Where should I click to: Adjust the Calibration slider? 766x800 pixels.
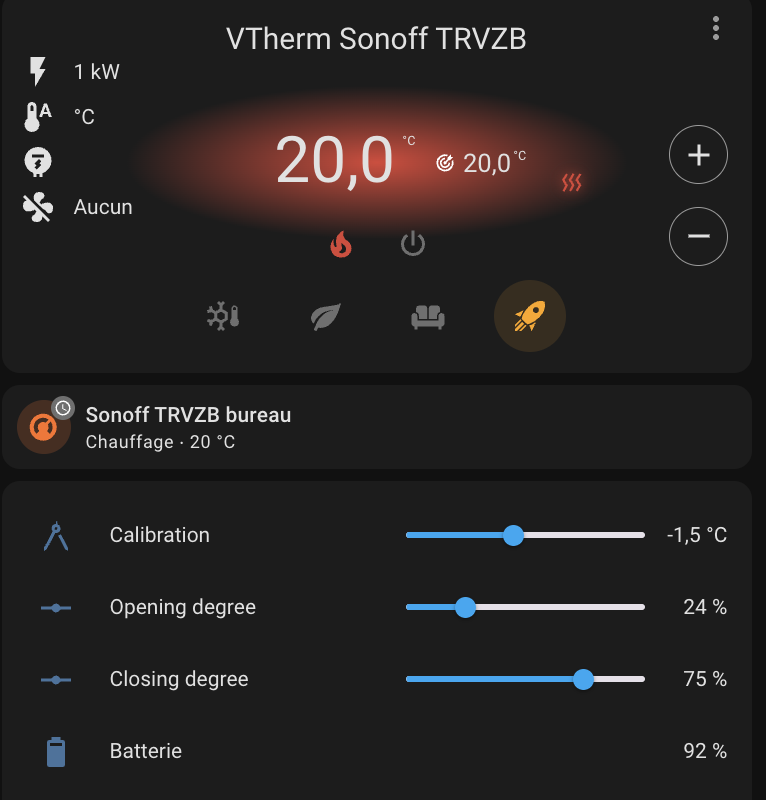(513, 535)
